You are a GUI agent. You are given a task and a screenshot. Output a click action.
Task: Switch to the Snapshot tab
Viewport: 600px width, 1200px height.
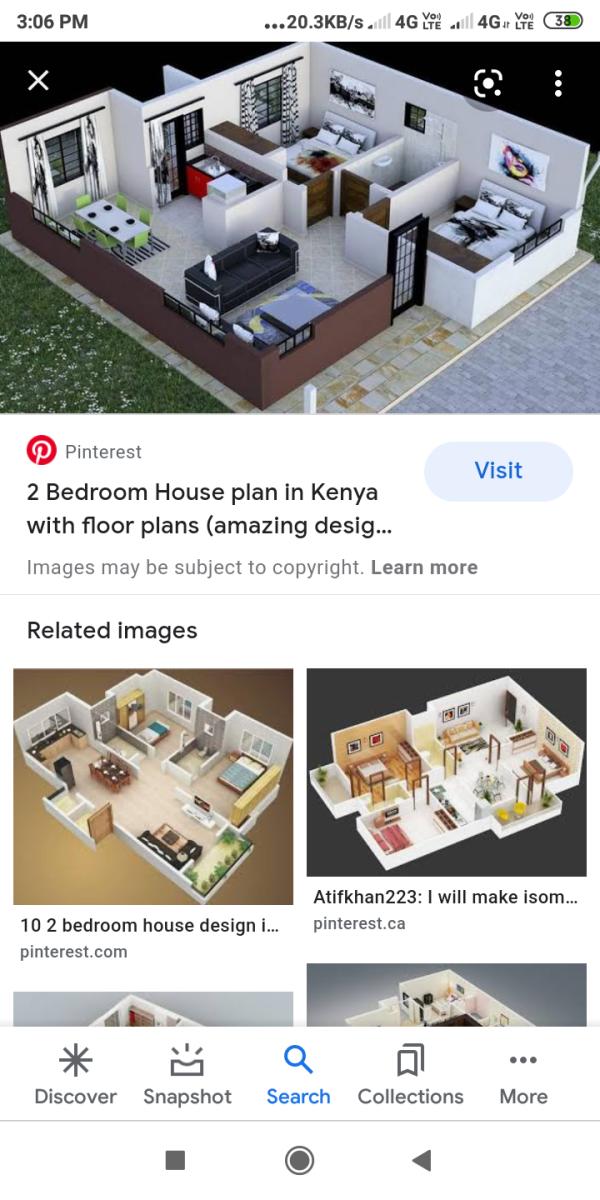[187, 1075]
